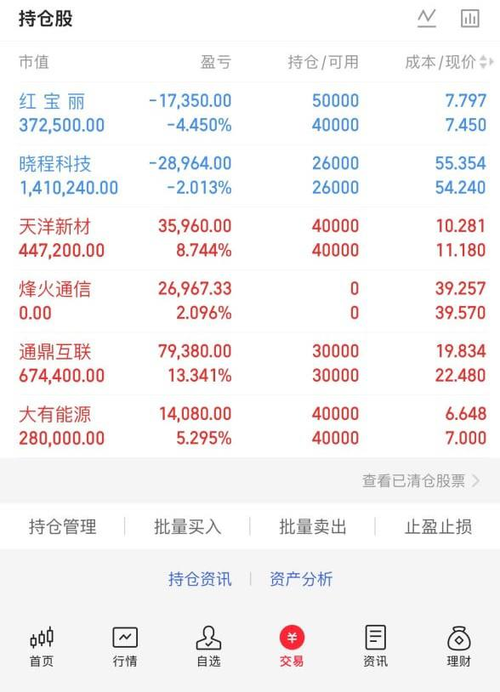
Task: Open the line chart icon in header
Action: (427, 19)
